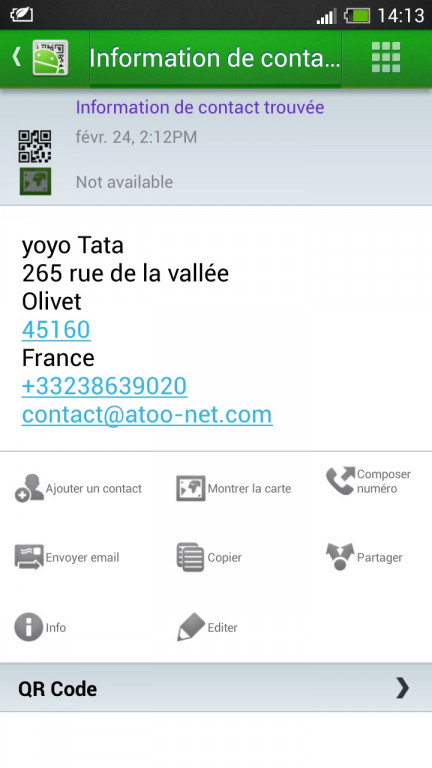Choose Montrer la carte

pos(234,488)
